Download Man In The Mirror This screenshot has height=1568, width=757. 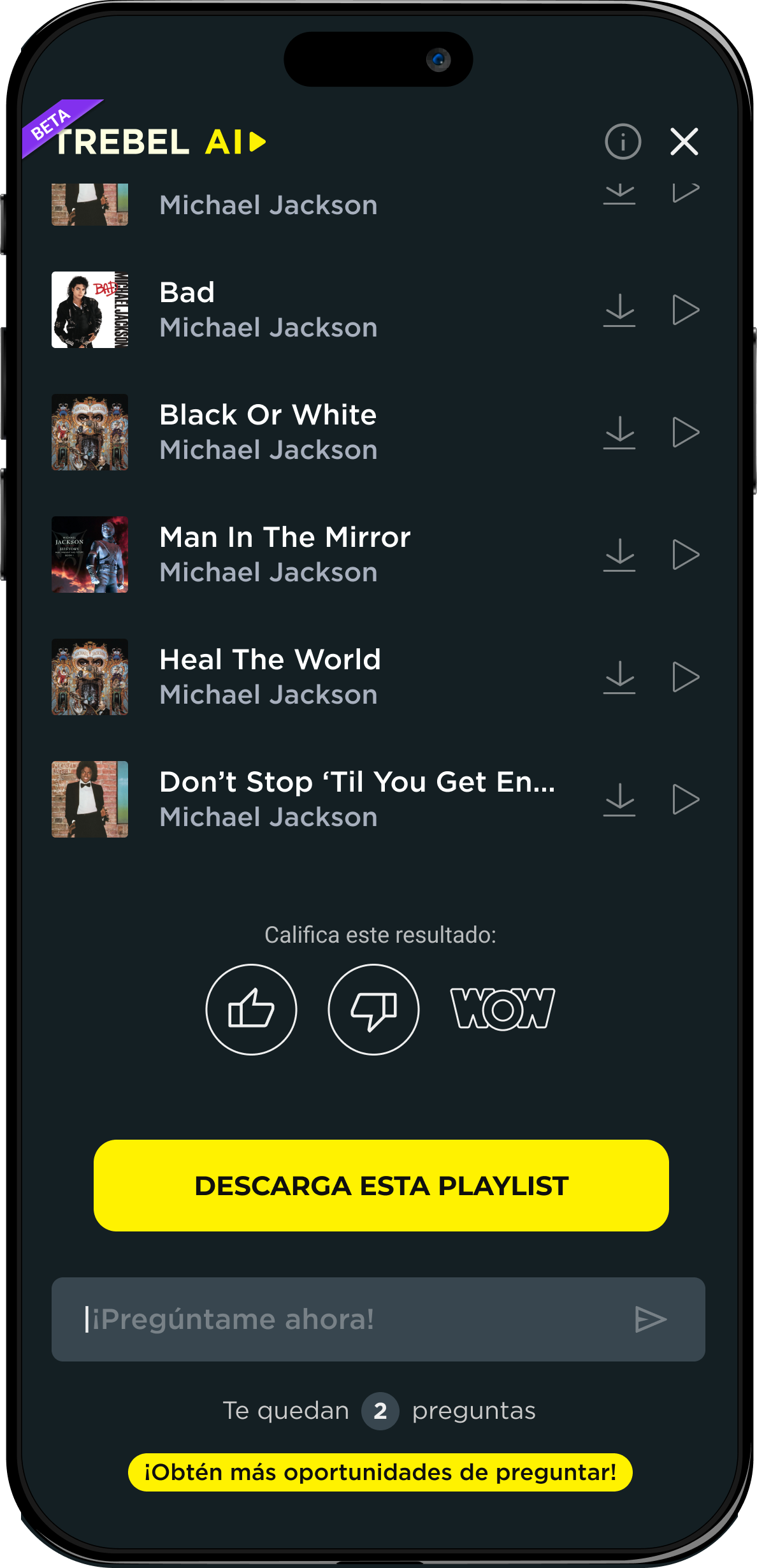621,555
